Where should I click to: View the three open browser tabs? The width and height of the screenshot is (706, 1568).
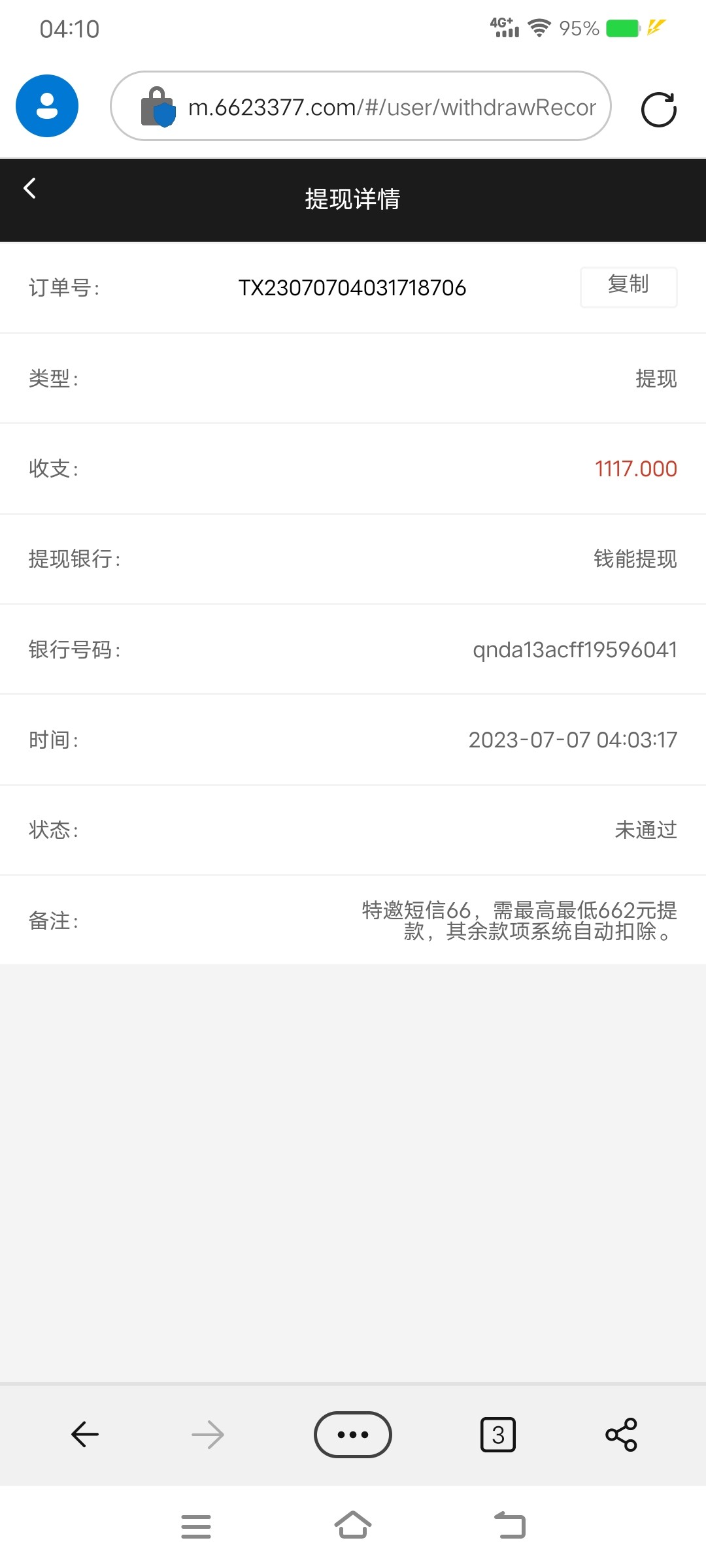[498, 1435]
